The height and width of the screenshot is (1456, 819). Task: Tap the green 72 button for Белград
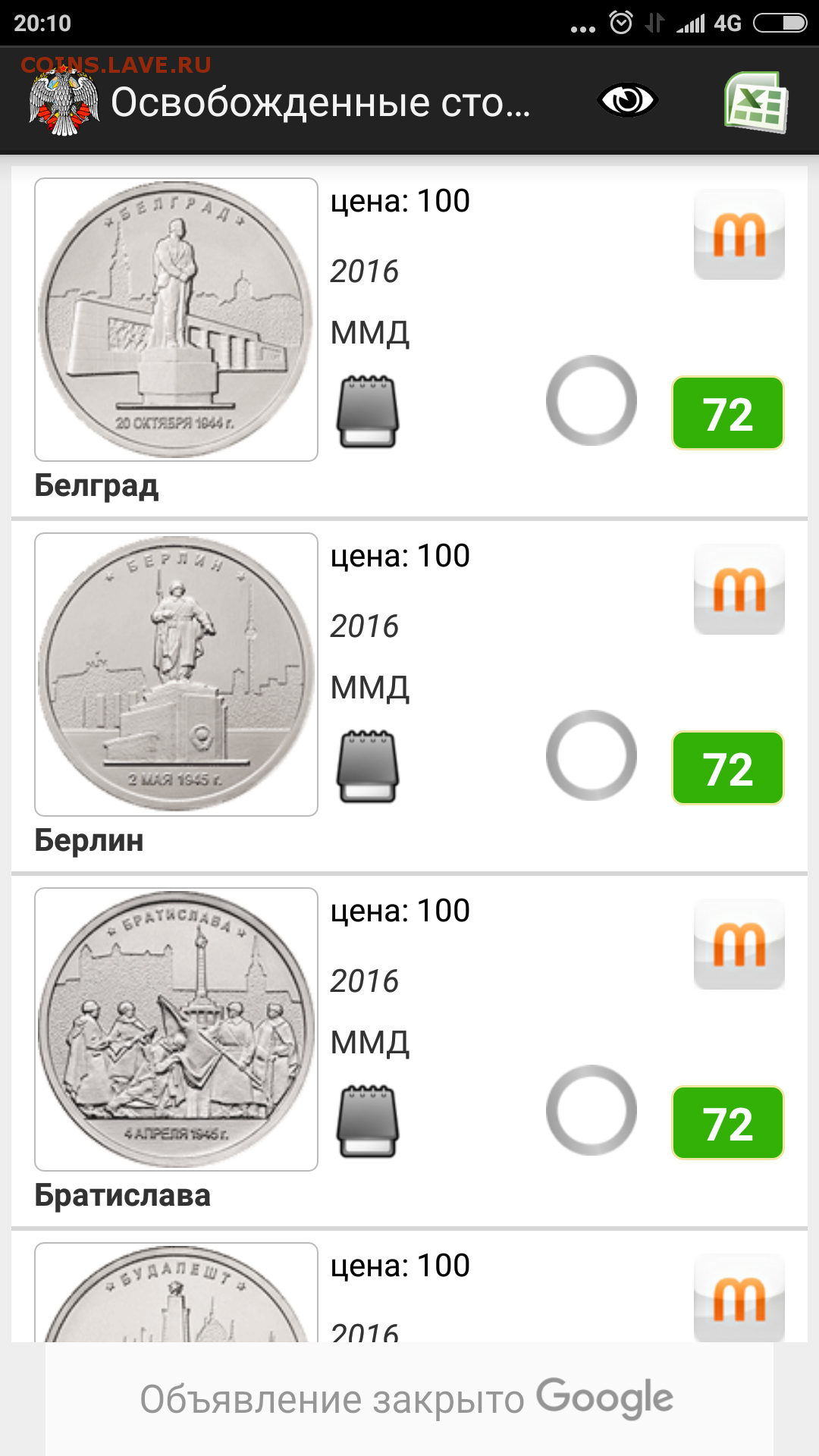point(728,413)
